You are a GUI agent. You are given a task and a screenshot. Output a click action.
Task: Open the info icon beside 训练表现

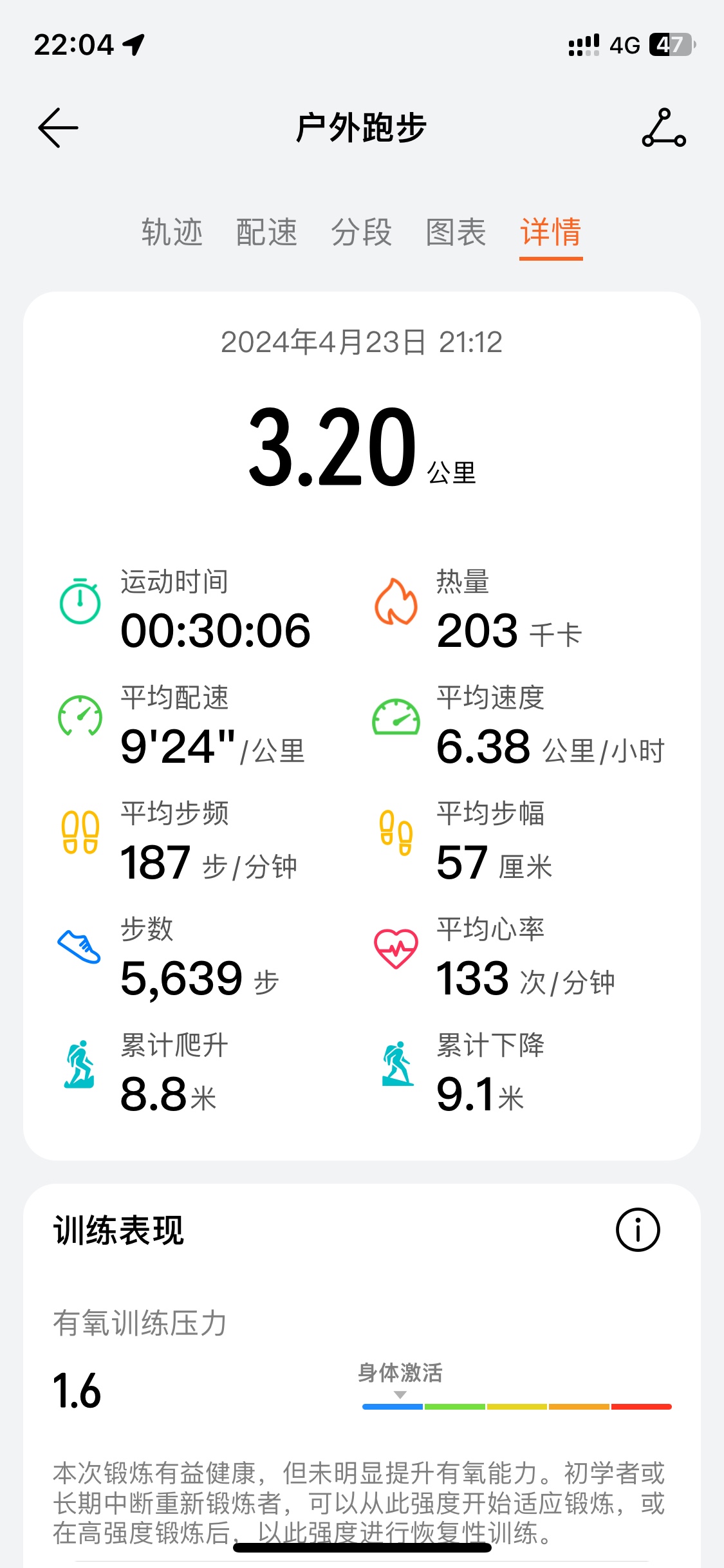(638, 1229)
